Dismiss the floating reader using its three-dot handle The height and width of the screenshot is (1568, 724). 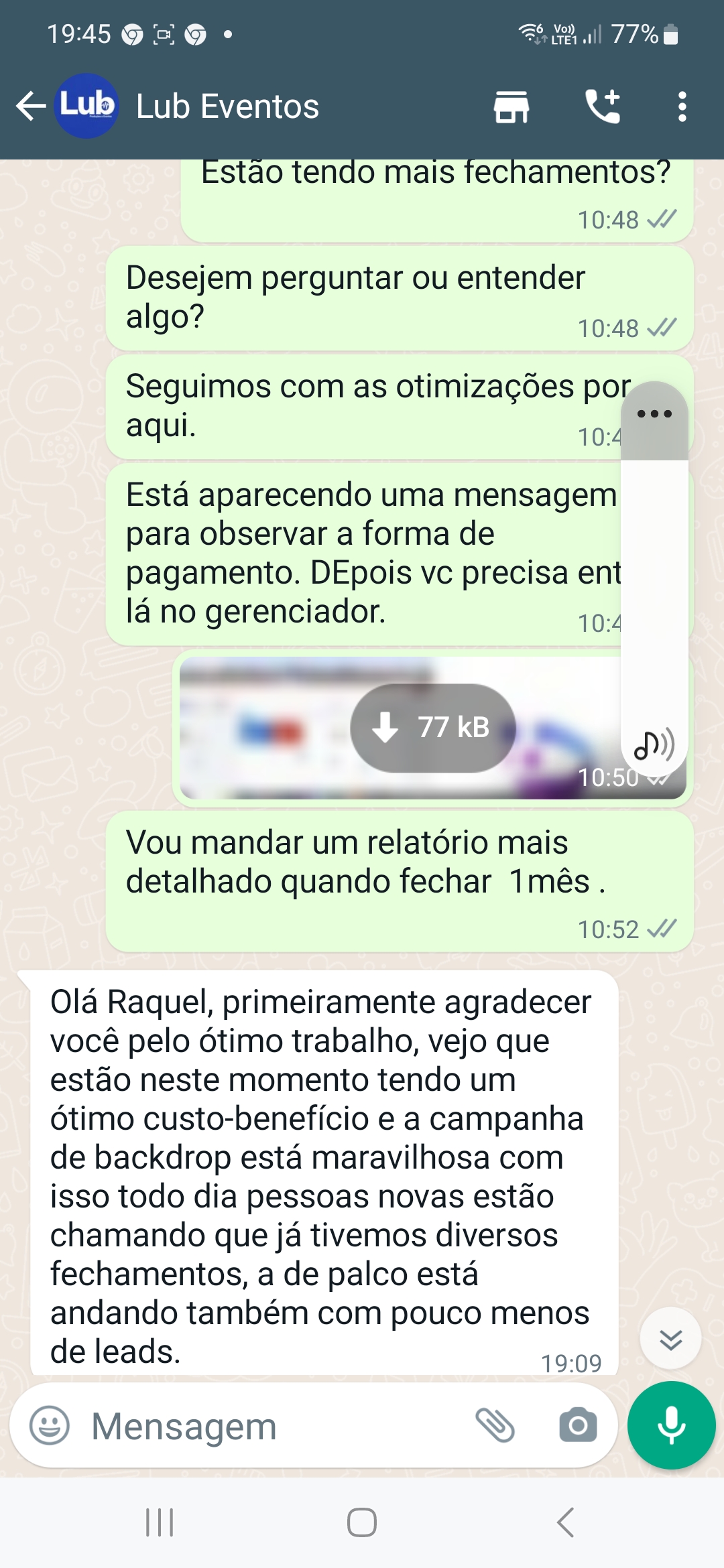[x=655, y=414]
